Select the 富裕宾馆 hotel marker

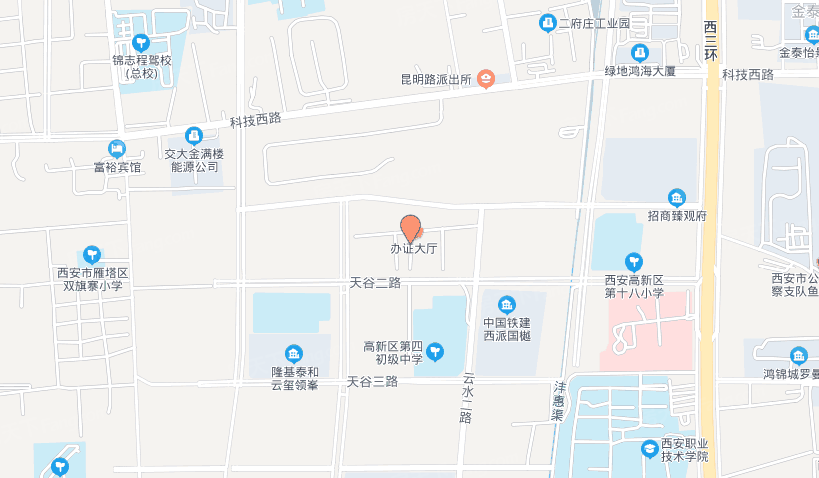pos(117,149)
